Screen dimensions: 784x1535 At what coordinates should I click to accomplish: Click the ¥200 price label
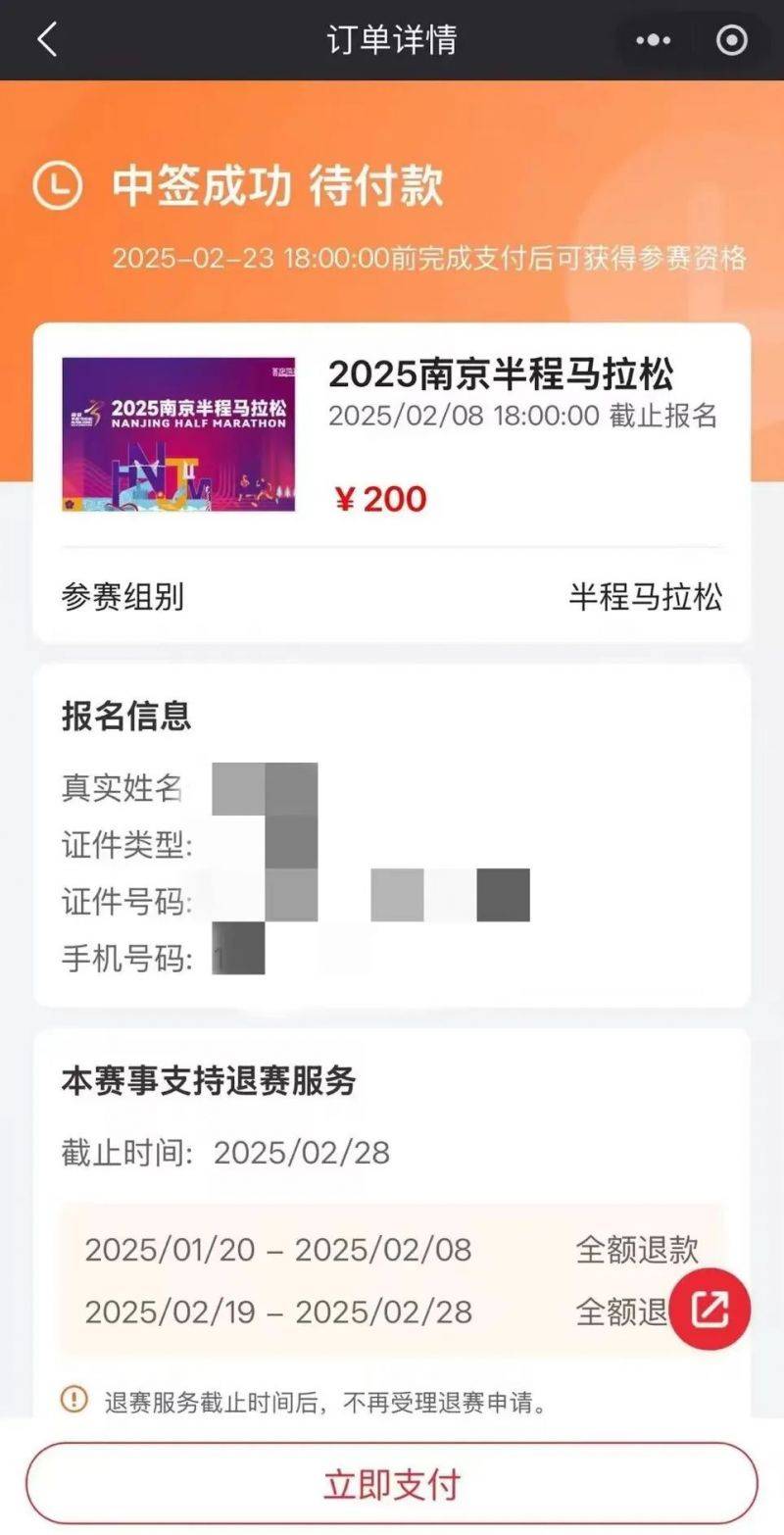379,499
